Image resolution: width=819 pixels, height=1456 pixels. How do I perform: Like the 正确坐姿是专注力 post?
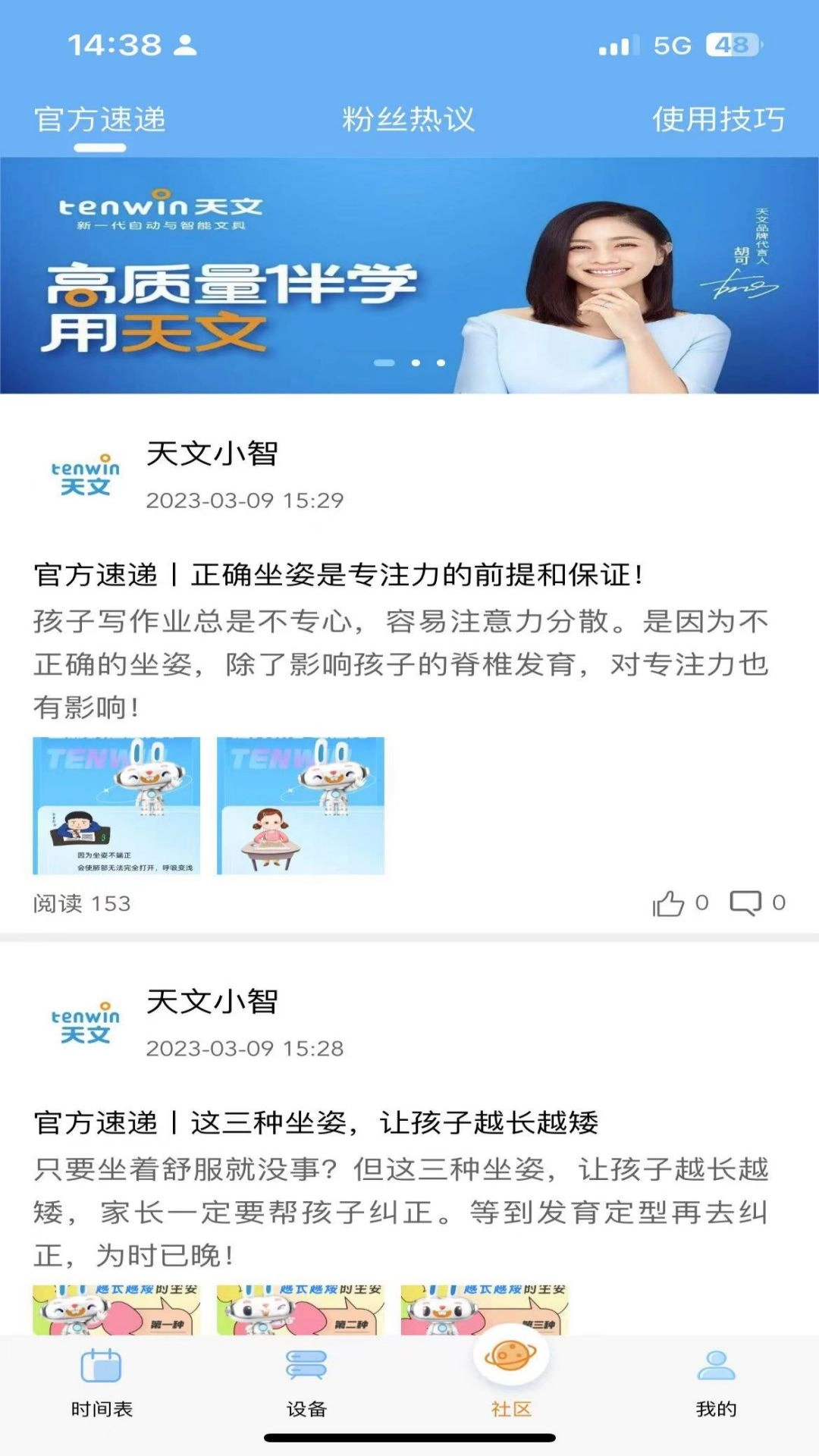coord(670,903)
